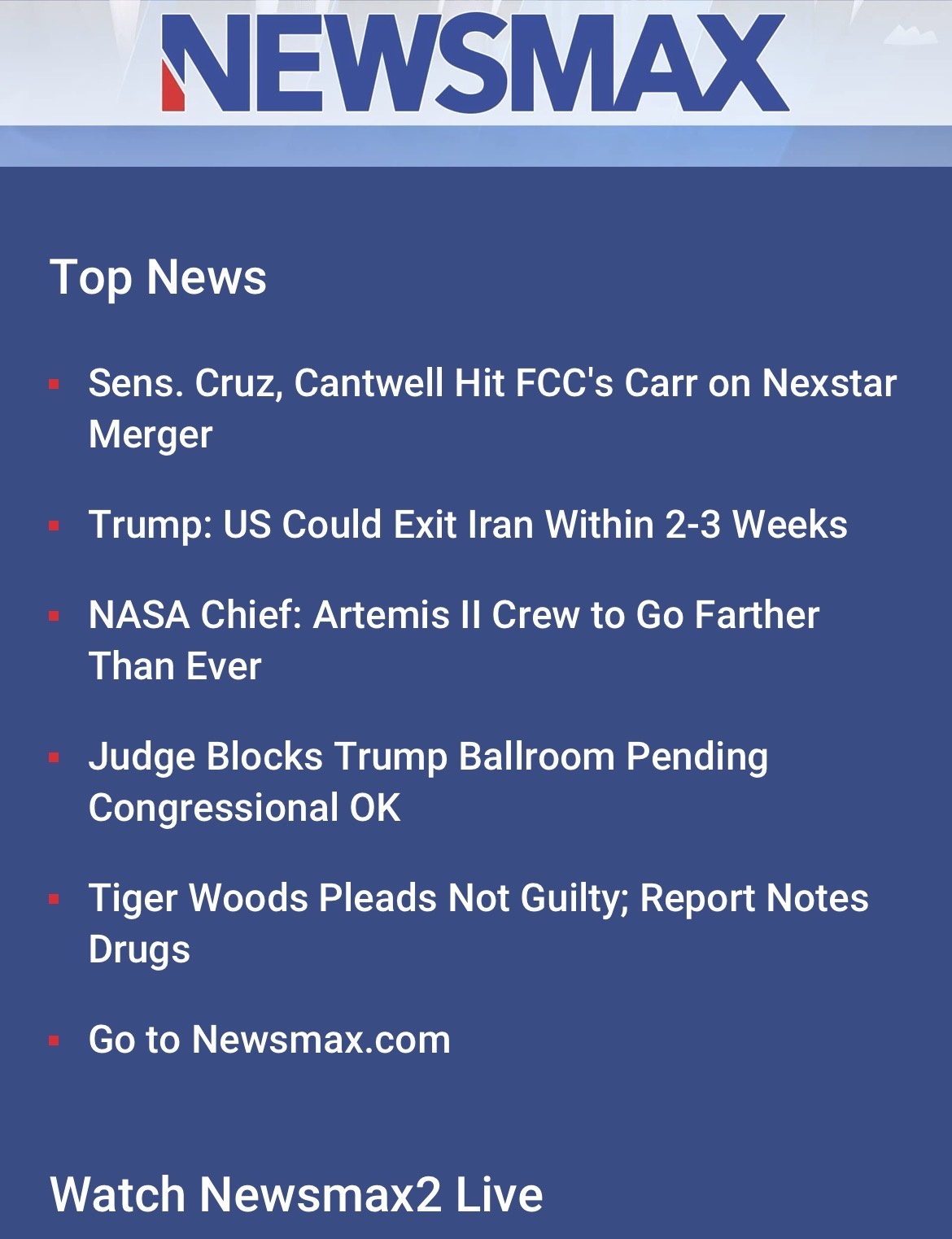Read Trump: US Could Exit Iran story
Viewport: 952px width, 1239px height.
[468, 525]
